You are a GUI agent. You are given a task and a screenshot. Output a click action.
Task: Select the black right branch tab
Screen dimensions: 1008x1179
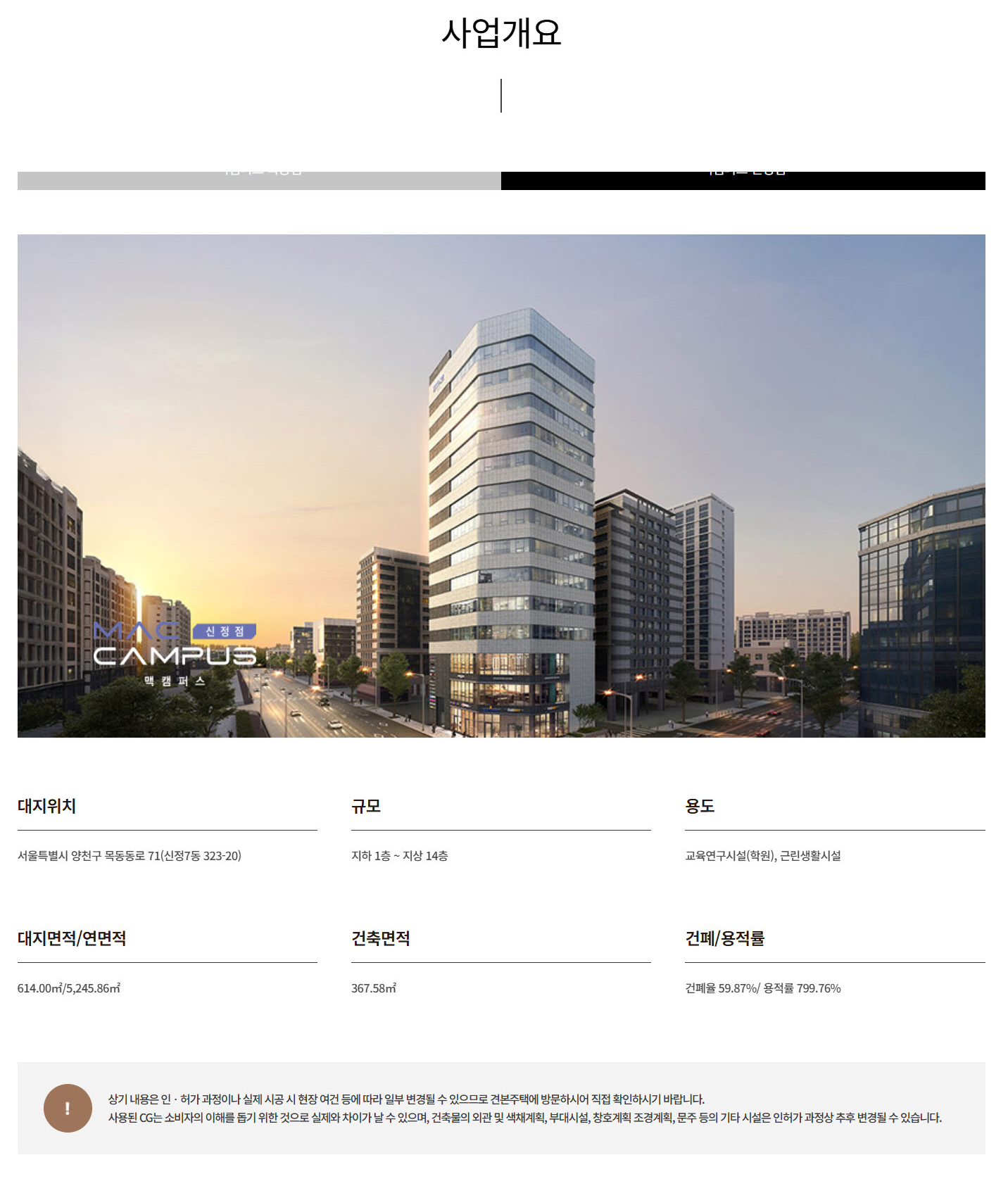click(743, 180)
